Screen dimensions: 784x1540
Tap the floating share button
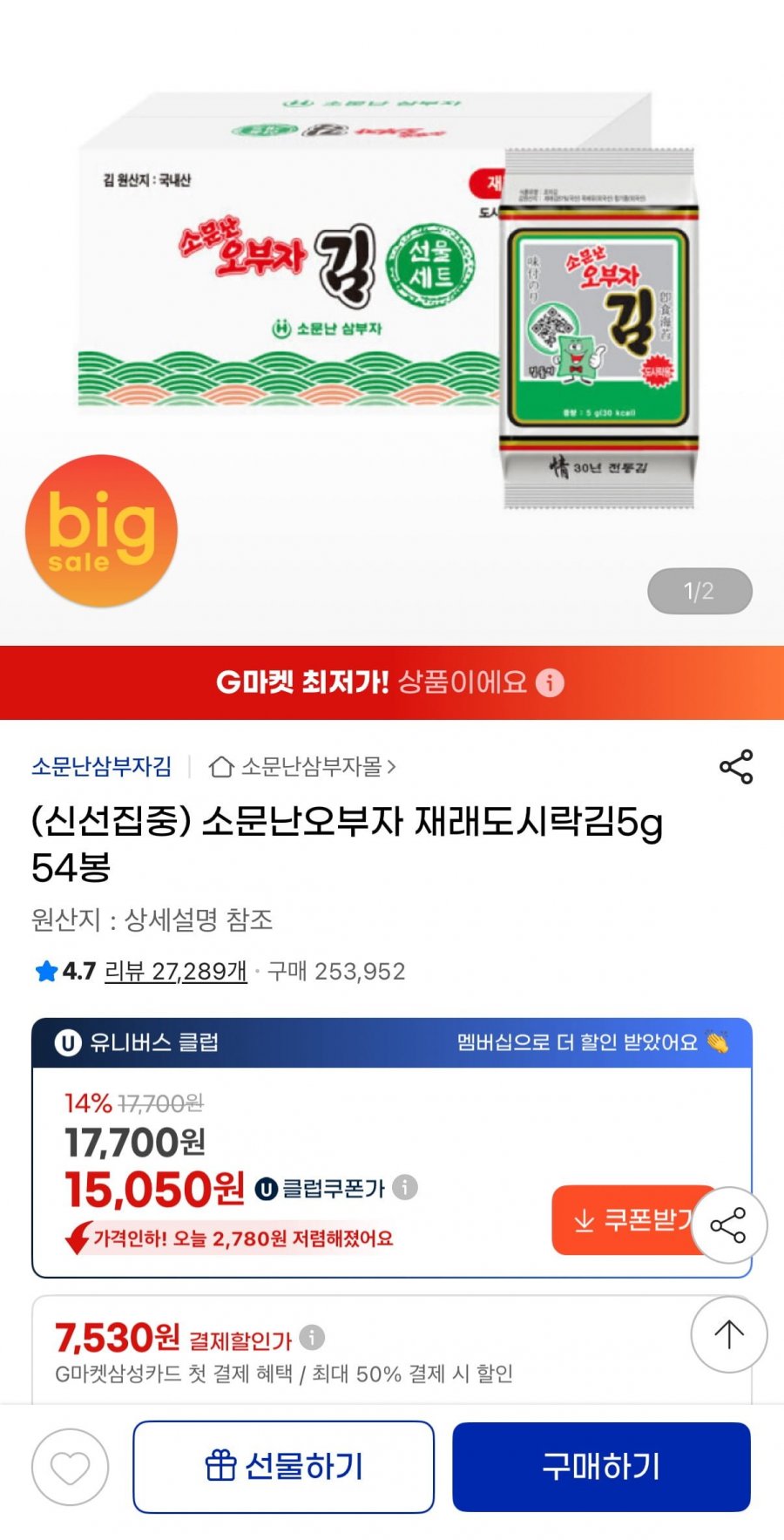coord(728,1225)
